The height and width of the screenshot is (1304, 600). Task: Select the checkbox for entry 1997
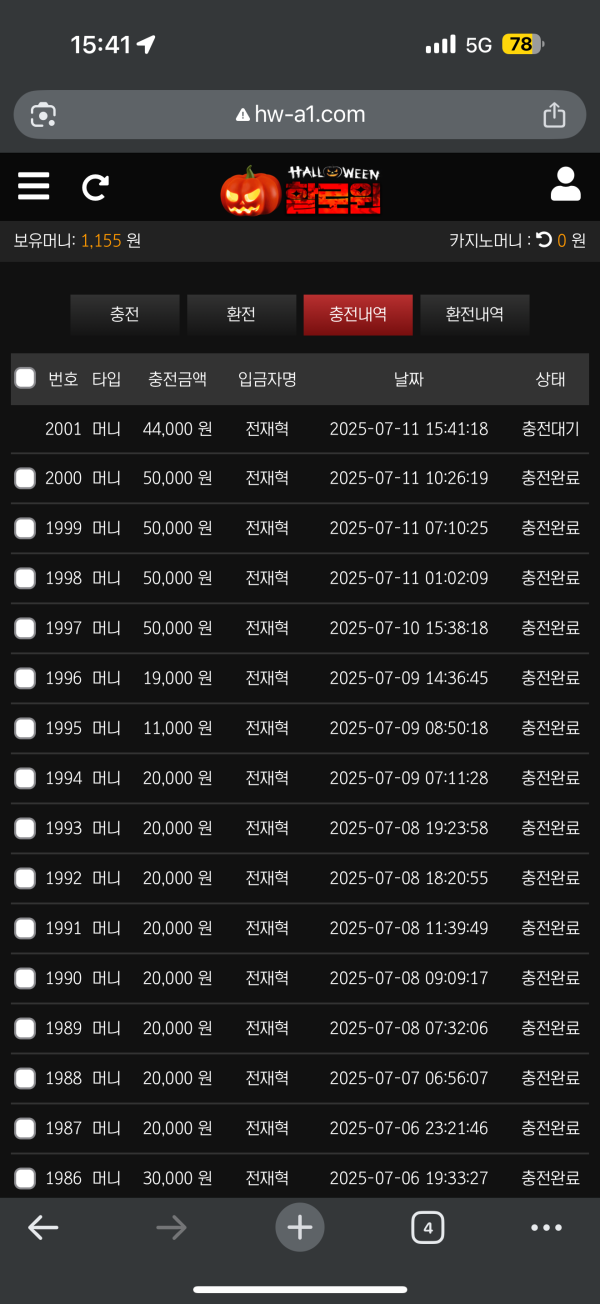pos(25,628)
